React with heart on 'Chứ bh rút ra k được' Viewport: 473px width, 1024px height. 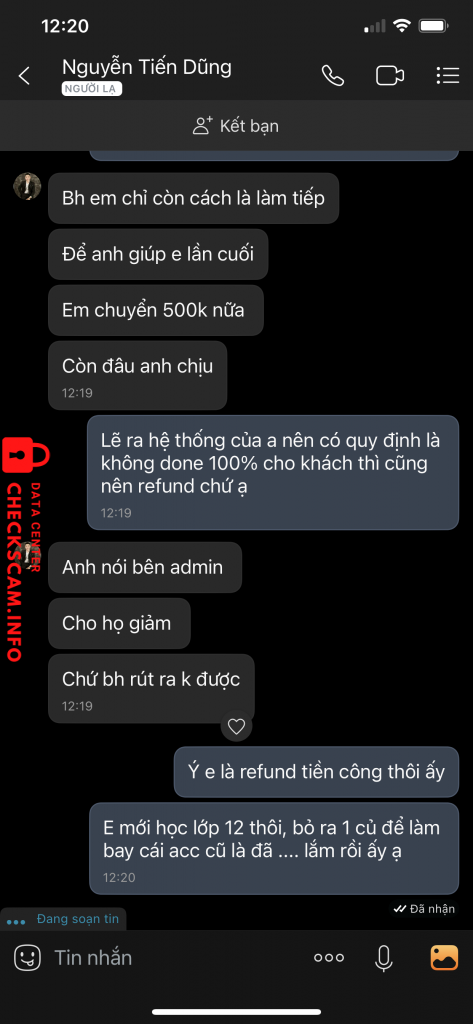pos(236,726)
